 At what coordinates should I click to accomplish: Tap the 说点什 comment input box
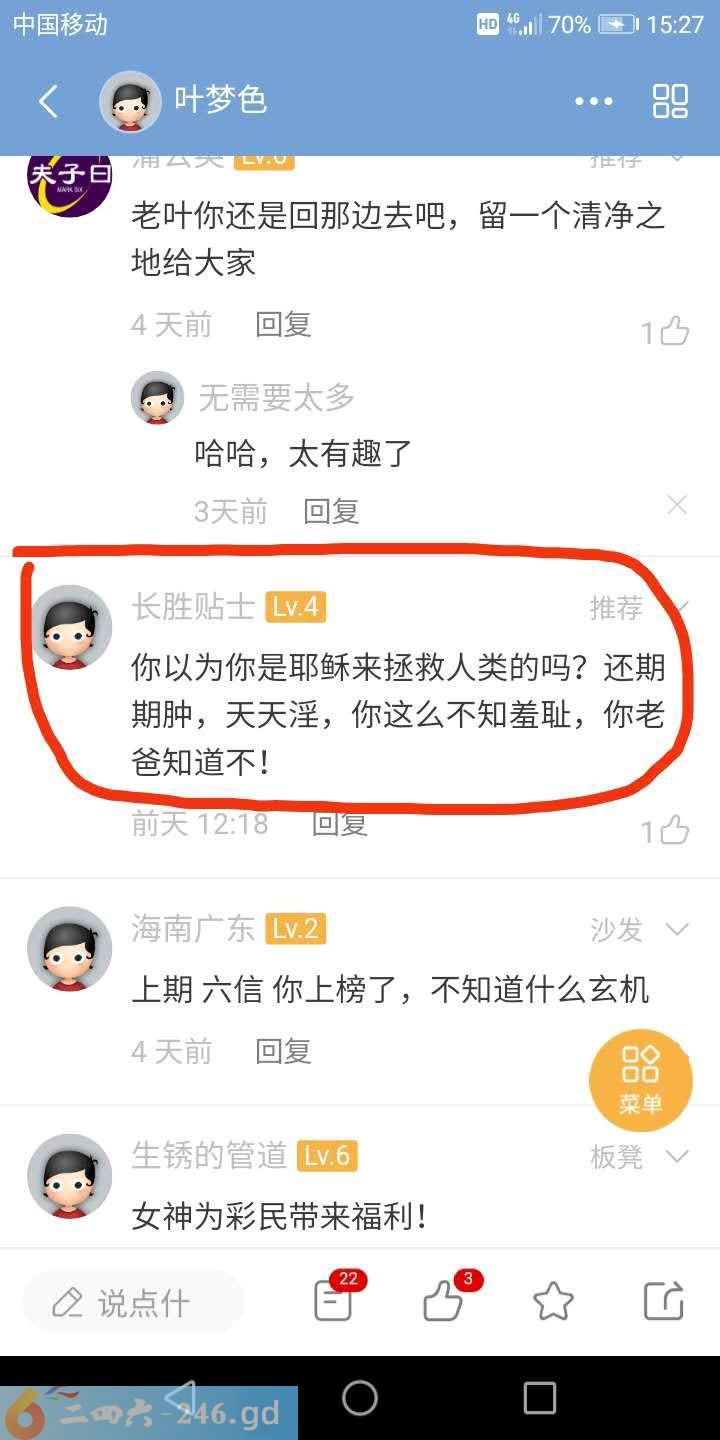pyautogui.click(x=133, y=1302)
